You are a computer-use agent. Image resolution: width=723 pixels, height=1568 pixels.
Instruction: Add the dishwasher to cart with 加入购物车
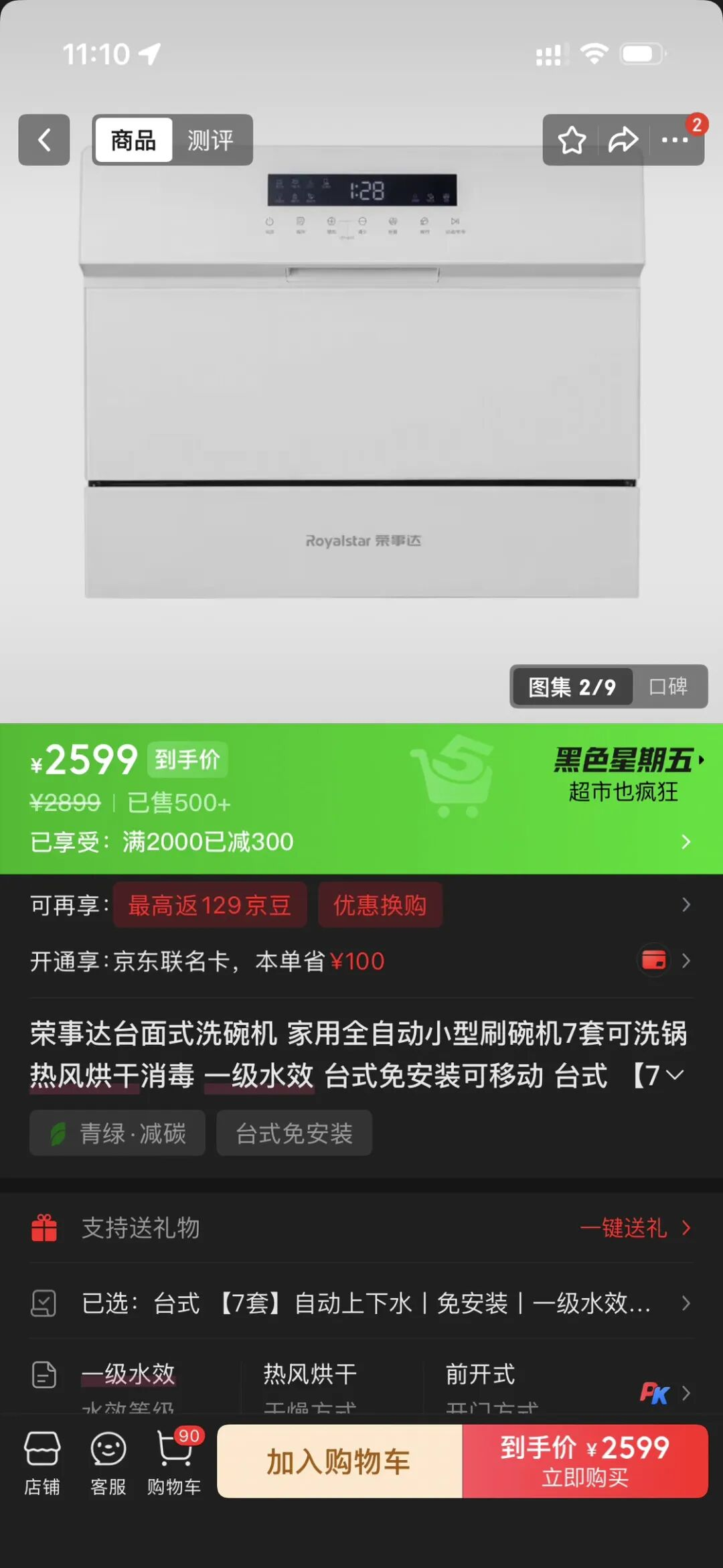click(x=339, y=1462)
